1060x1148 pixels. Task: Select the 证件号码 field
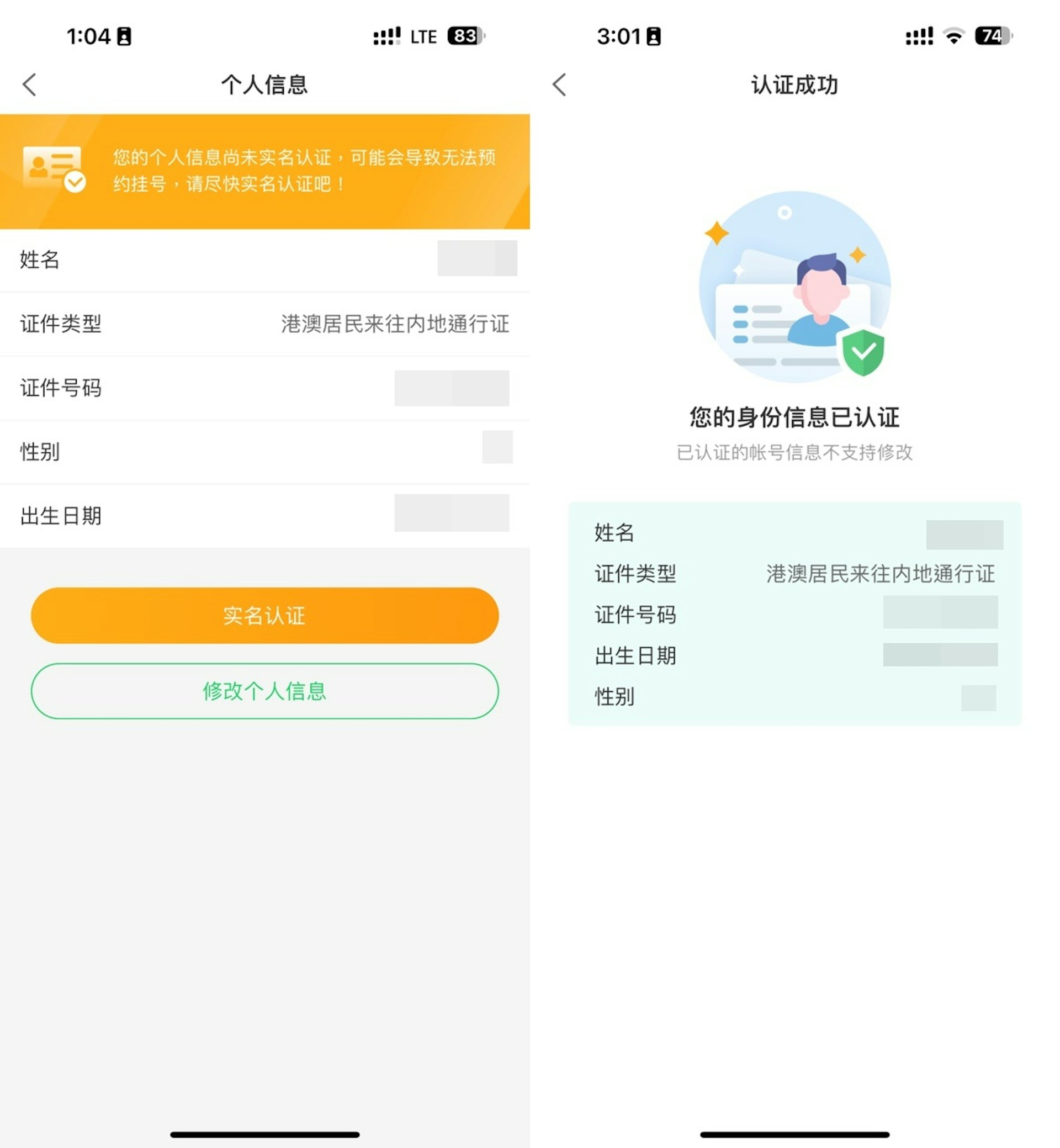tap(264, 388)
